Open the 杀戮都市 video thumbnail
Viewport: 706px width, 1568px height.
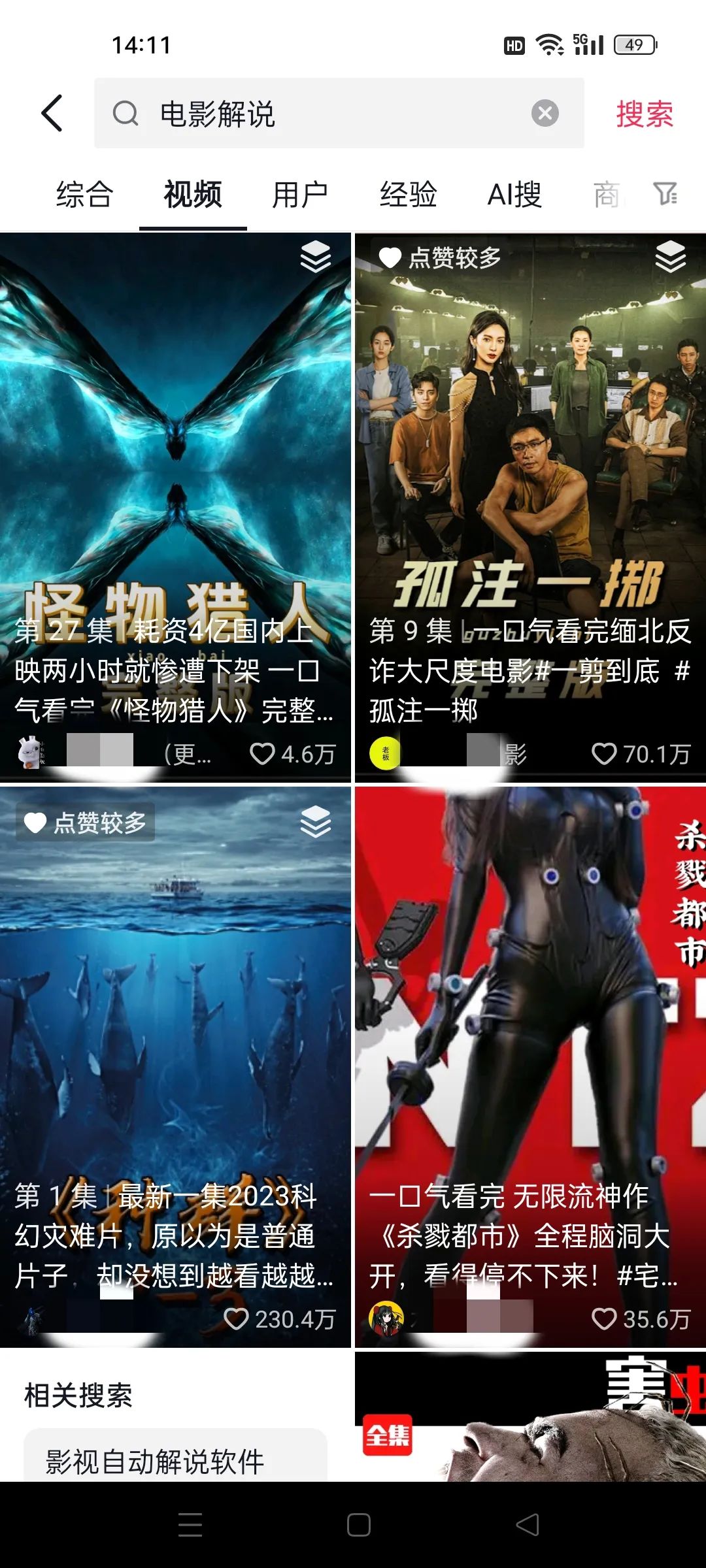point(529,1013)
